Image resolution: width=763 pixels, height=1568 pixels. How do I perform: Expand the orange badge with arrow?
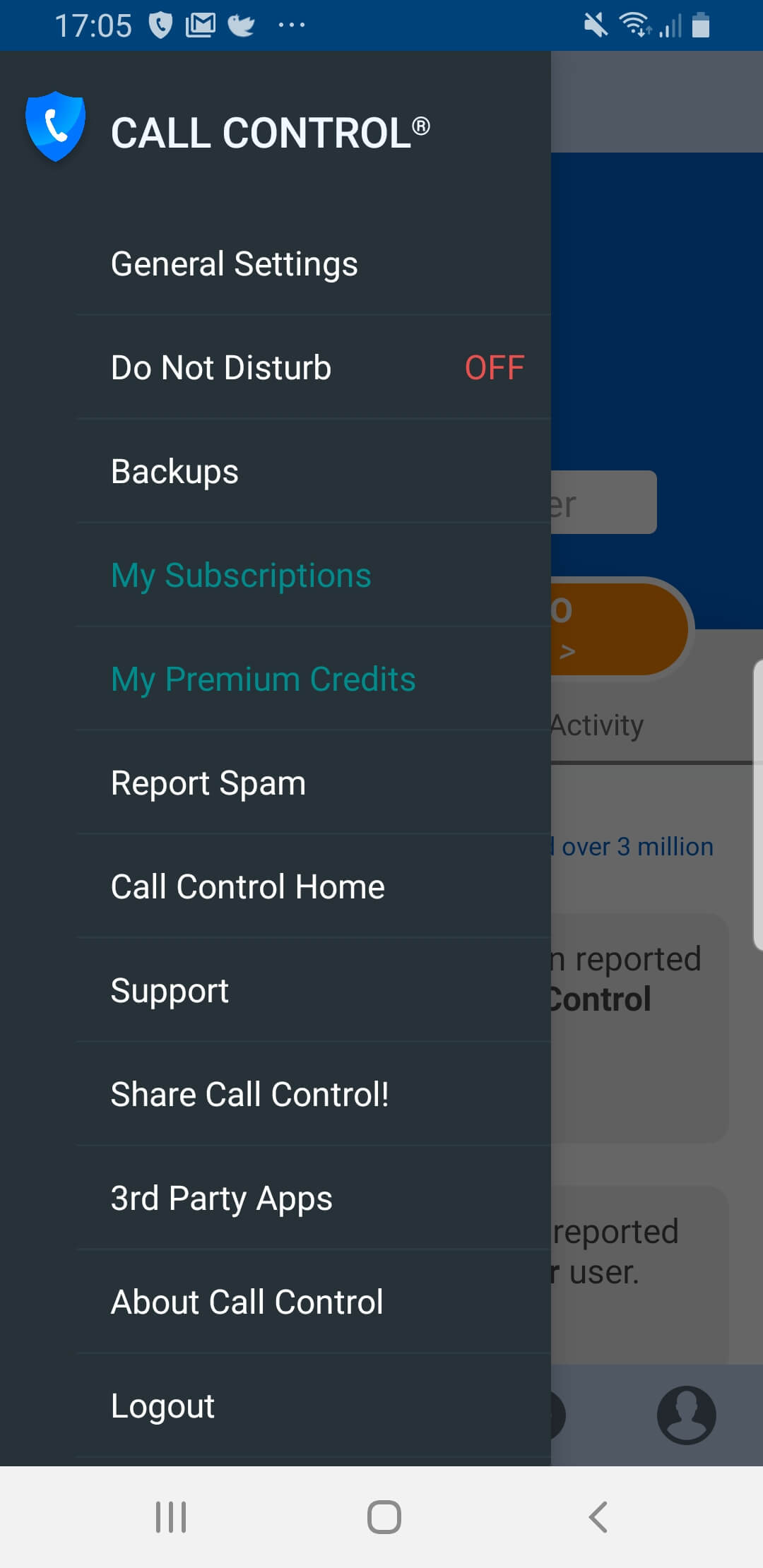tap(622, 629)
